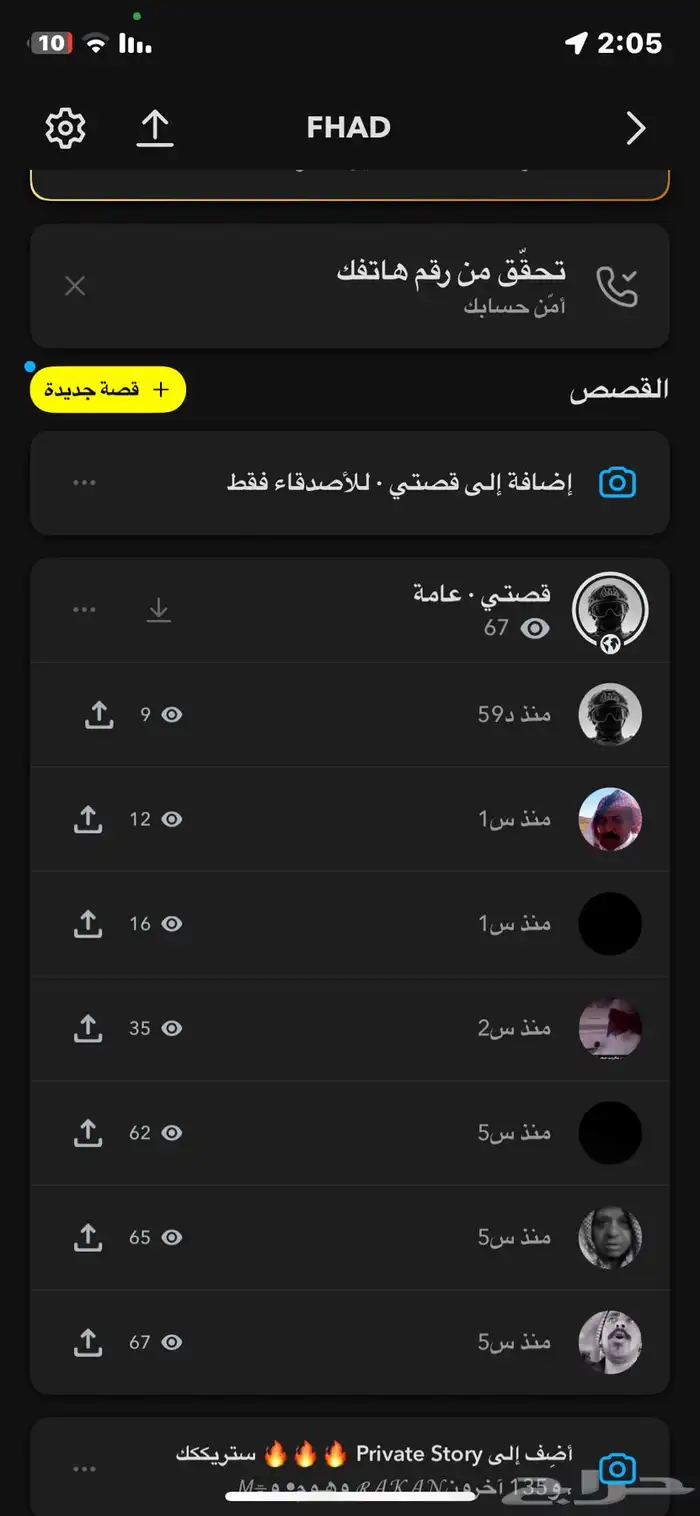Tap إضافة إلى قصتي للأصدقاء فقط row

(400, 483)
